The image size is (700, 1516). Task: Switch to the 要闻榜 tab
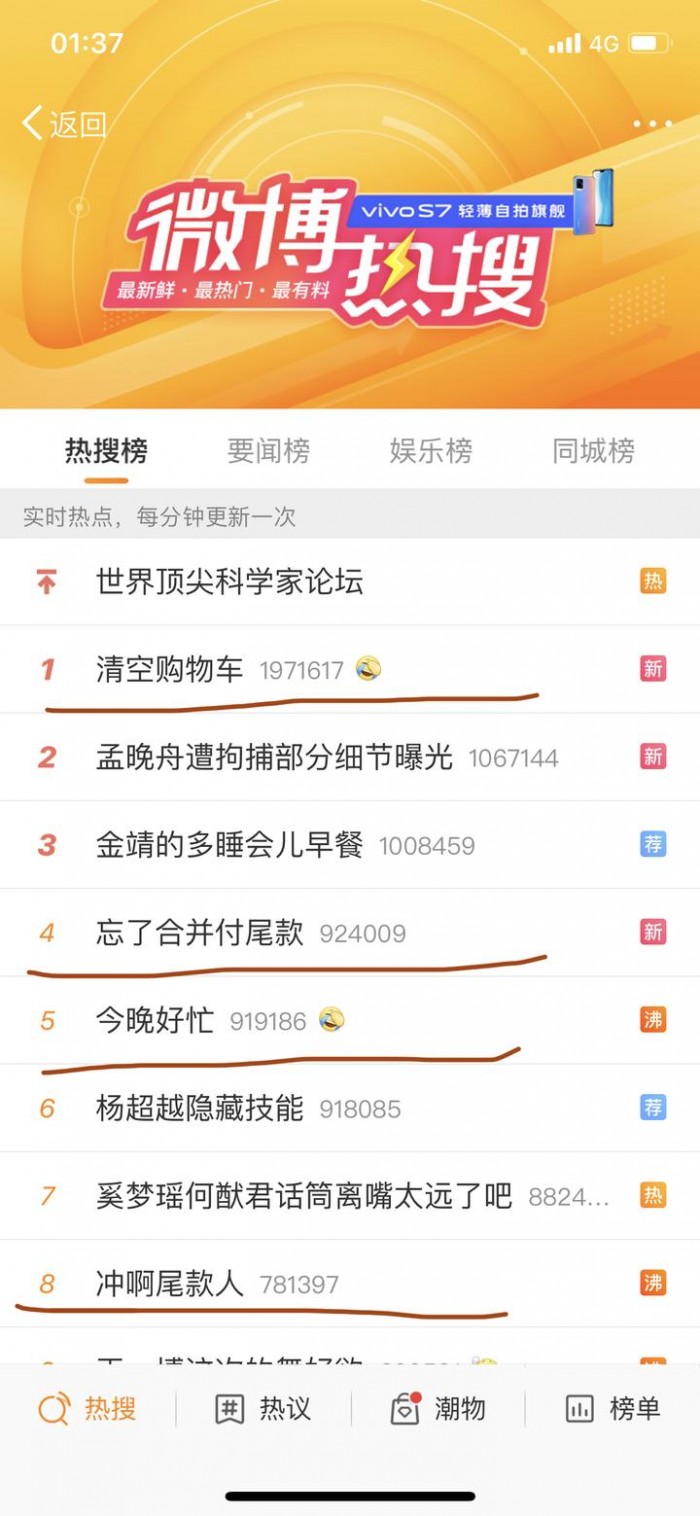[268, 451]
